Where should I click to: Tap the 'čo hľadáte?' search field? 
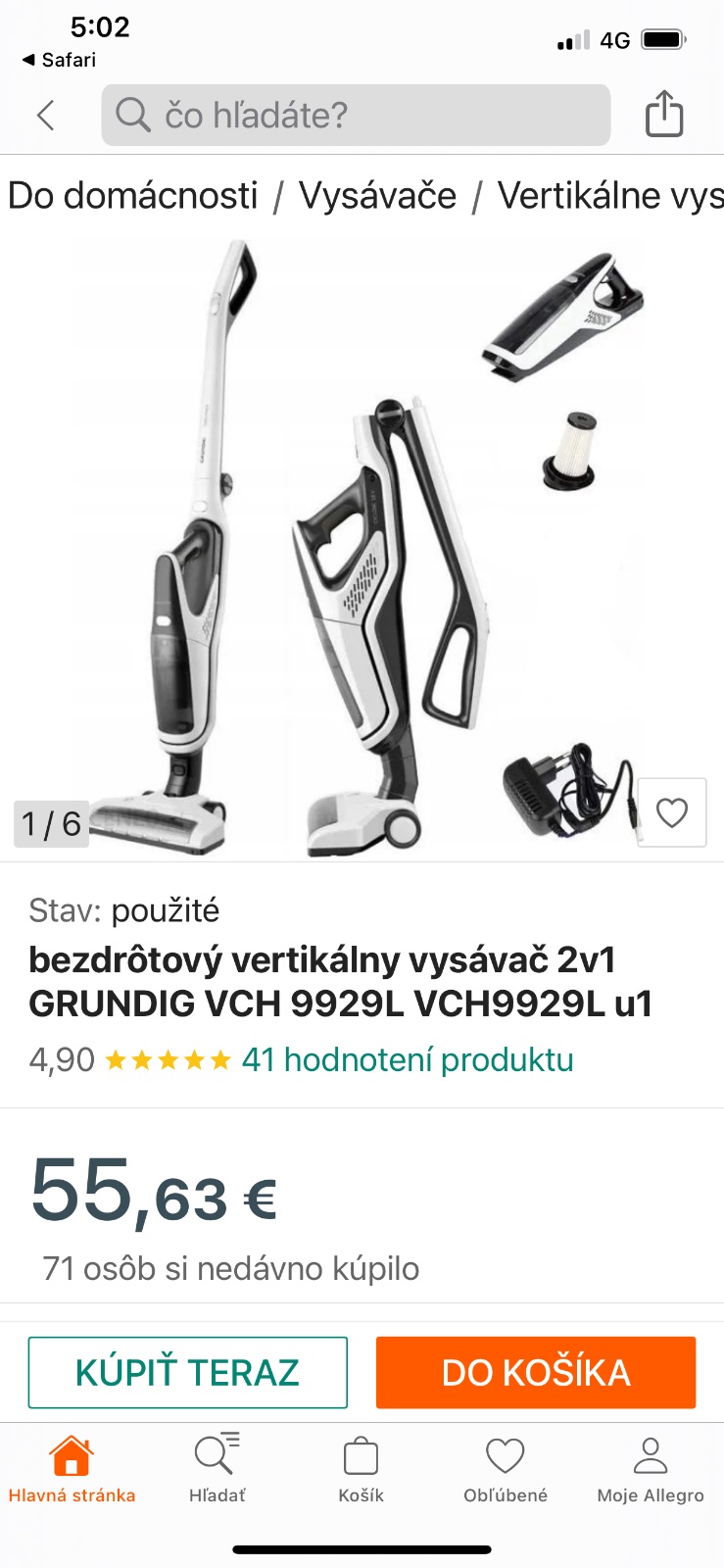356,116
